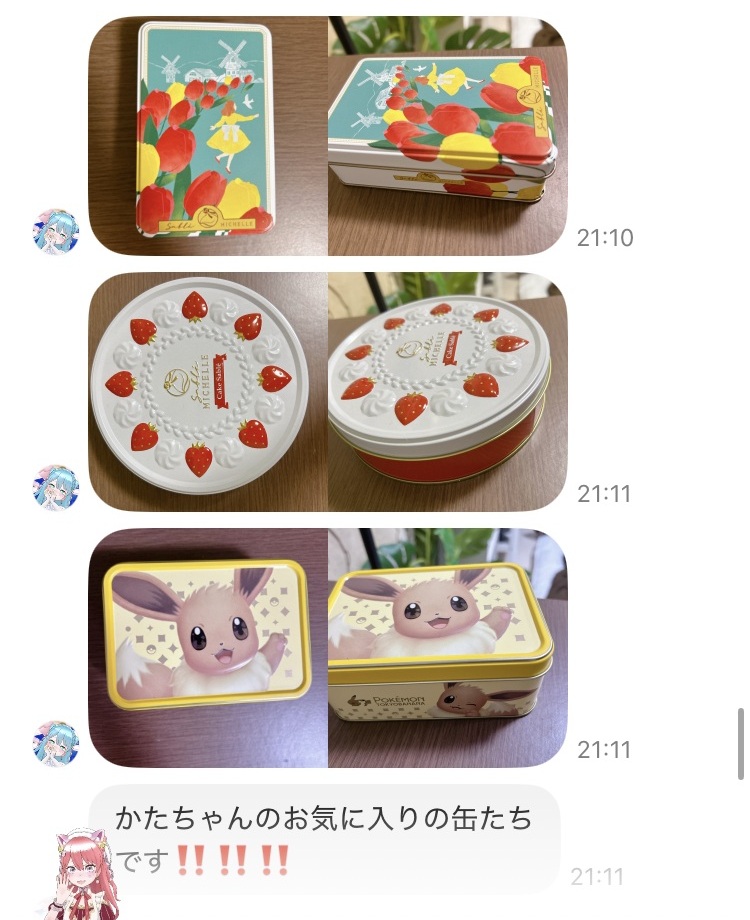
Task: Tap sender's avatar beside the strawberry tin photos
Action: [56, 488]
